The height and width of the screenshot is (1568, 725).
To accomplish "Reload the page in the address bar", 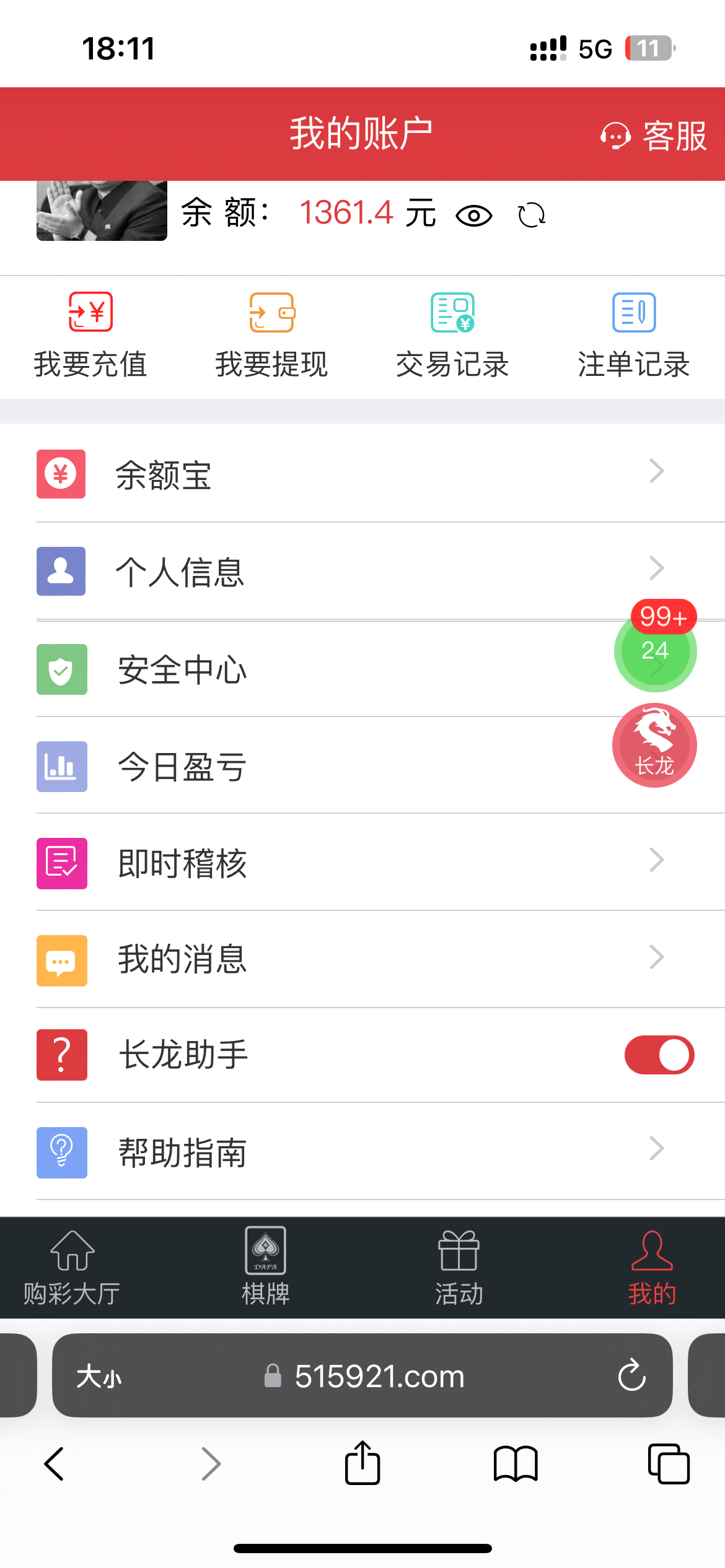I will tap(631, 1375).
